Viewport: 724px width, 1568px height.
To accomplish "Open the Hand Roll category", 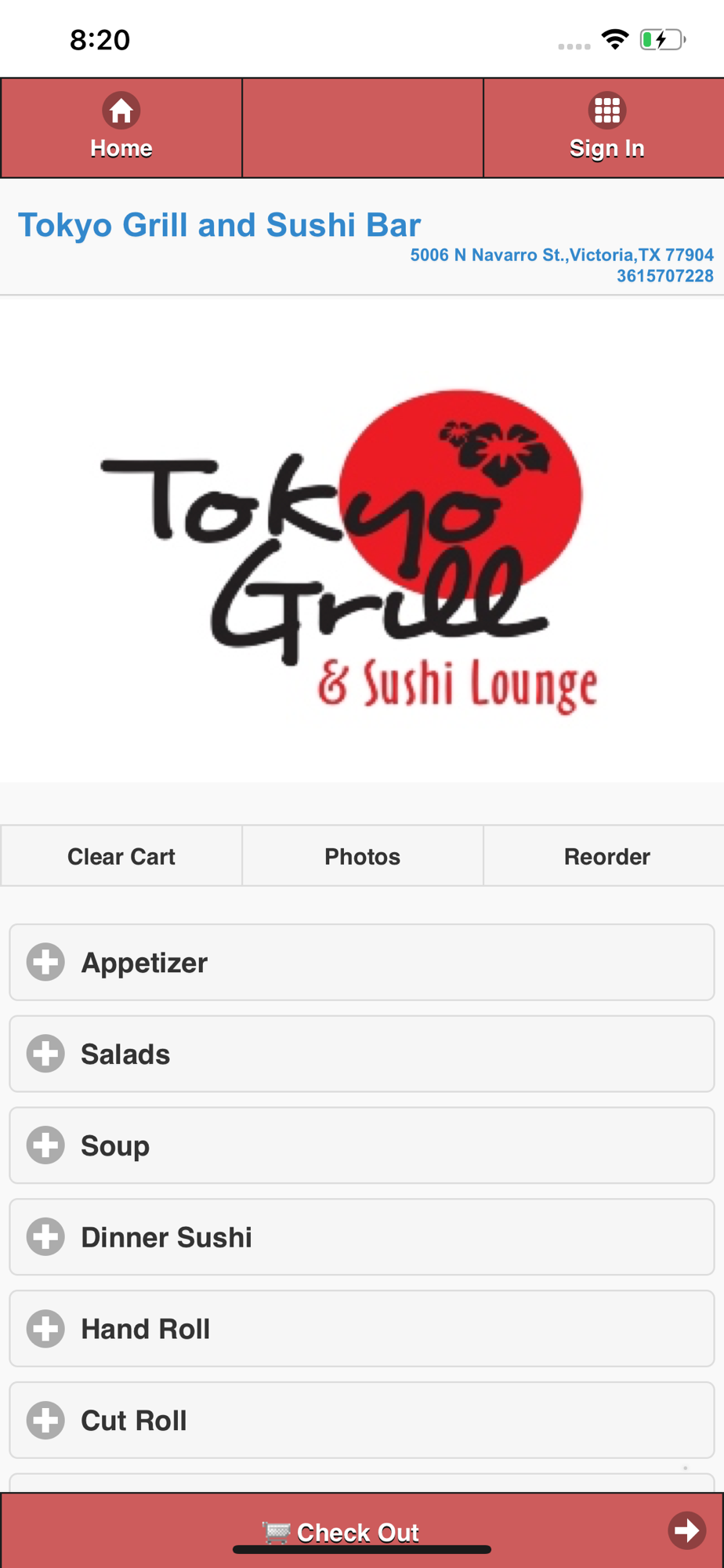I will 361,1329.
